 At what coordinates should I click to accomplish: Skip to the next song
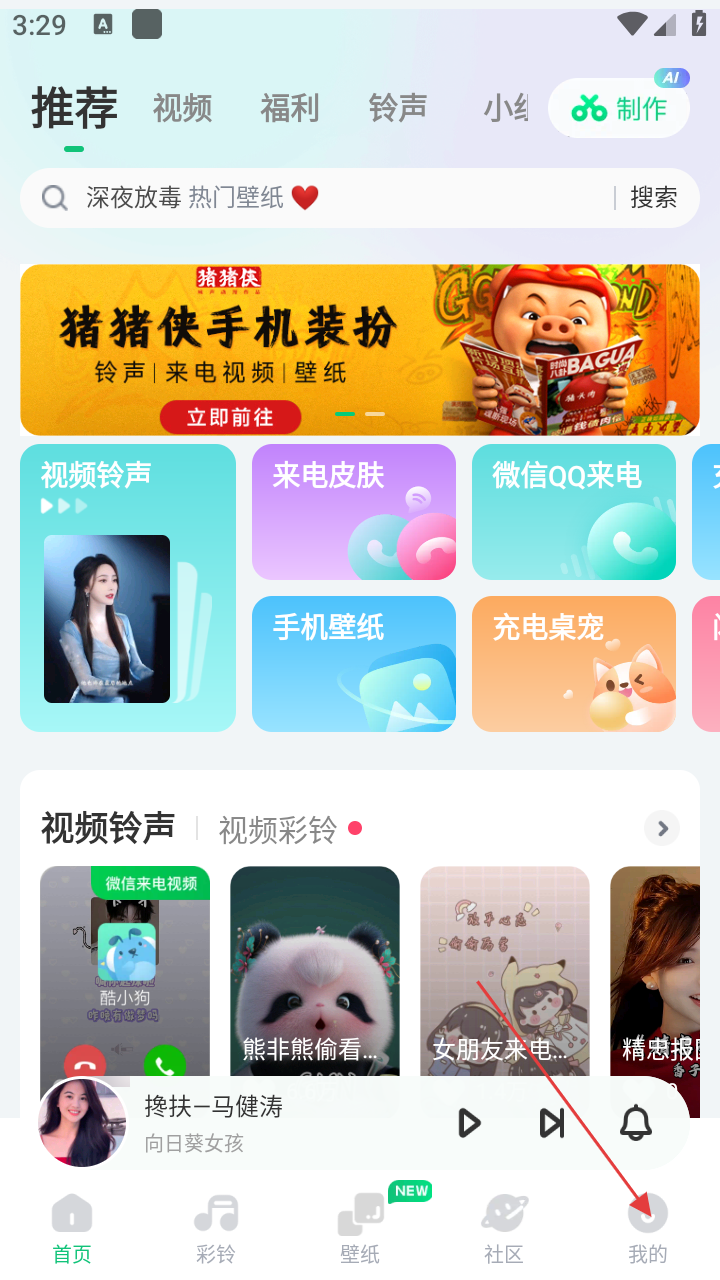[551, 1123]
